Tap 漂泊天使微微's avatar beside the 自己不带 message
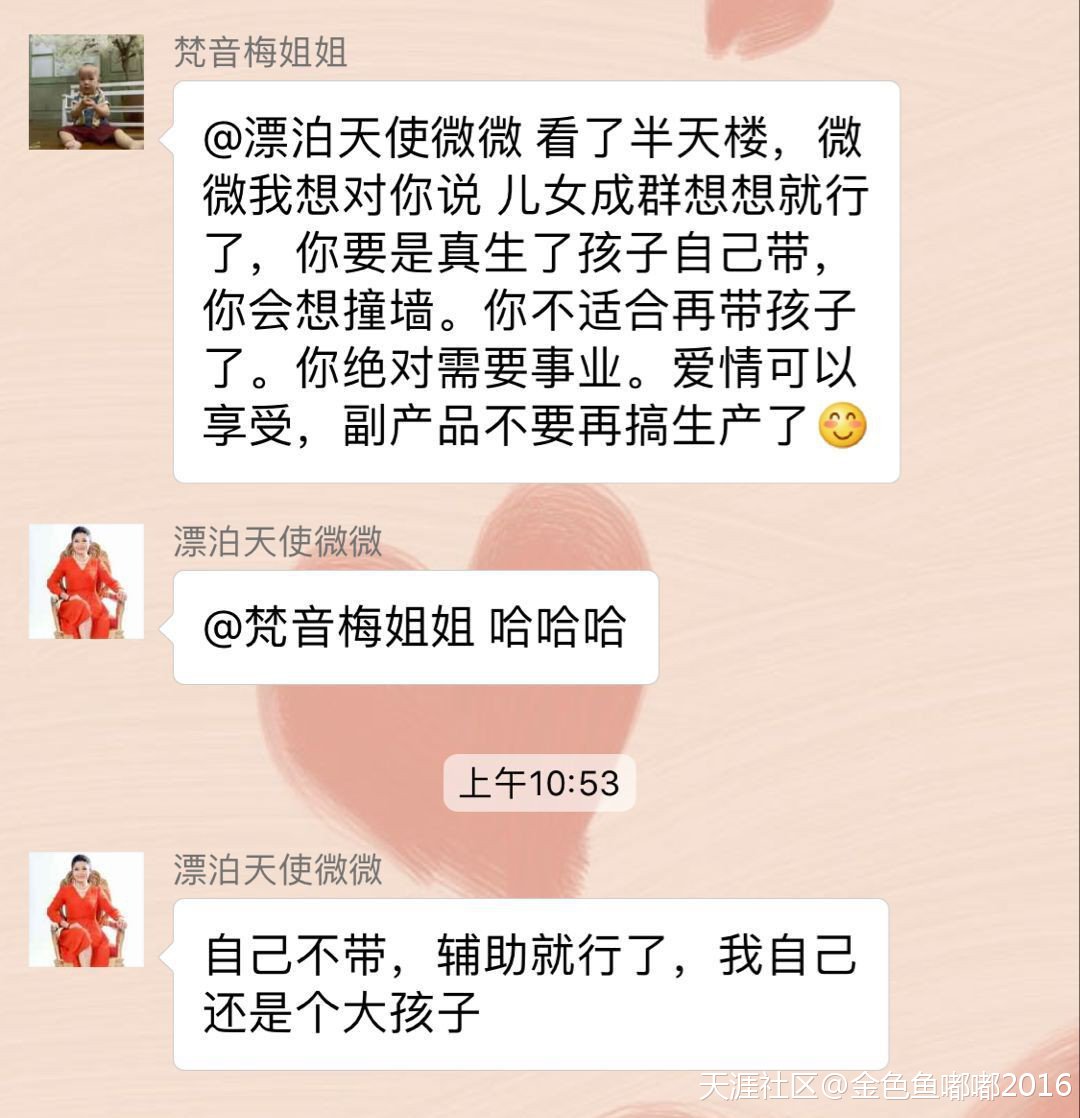The width and height of the screenshot is (1080, 1118). tap(86, 909)
